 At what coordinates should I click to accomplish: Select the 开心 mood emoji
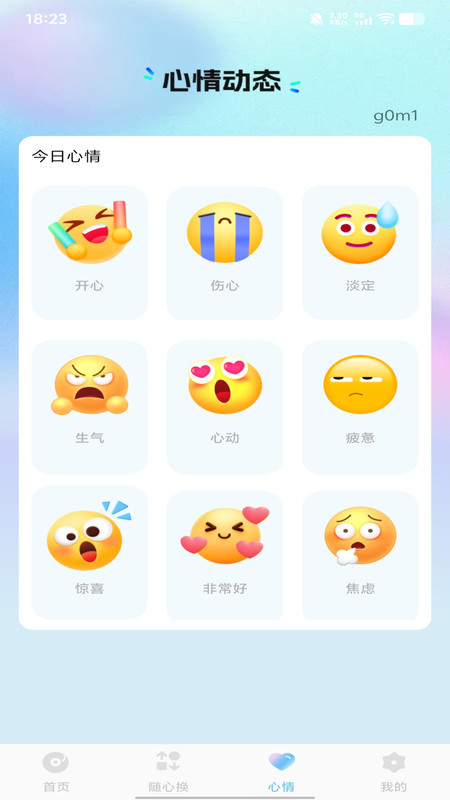click(89, 253)
